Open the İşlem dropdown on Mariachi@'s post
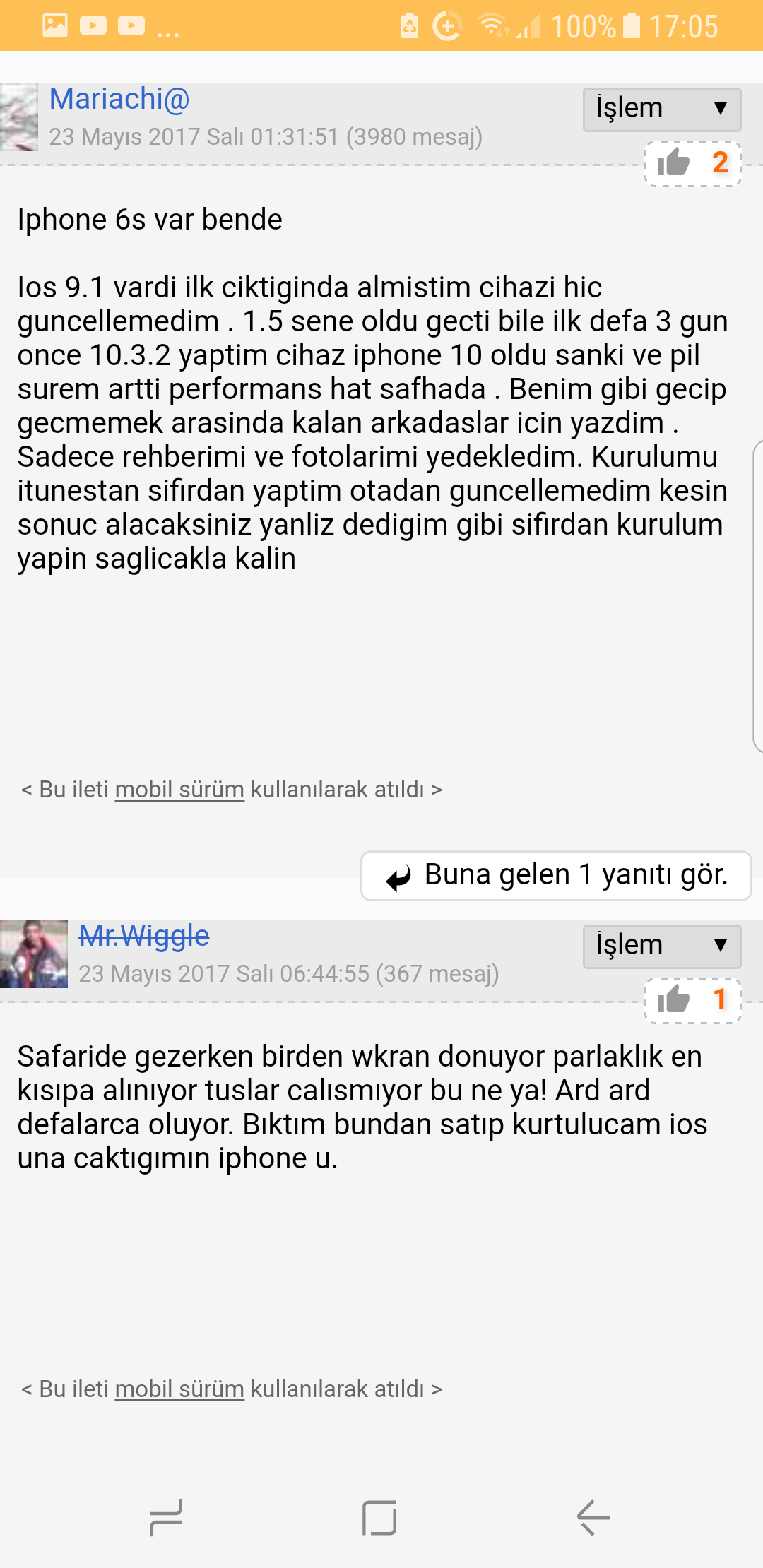The image size is (763, 1568). [x=661, y=109]
